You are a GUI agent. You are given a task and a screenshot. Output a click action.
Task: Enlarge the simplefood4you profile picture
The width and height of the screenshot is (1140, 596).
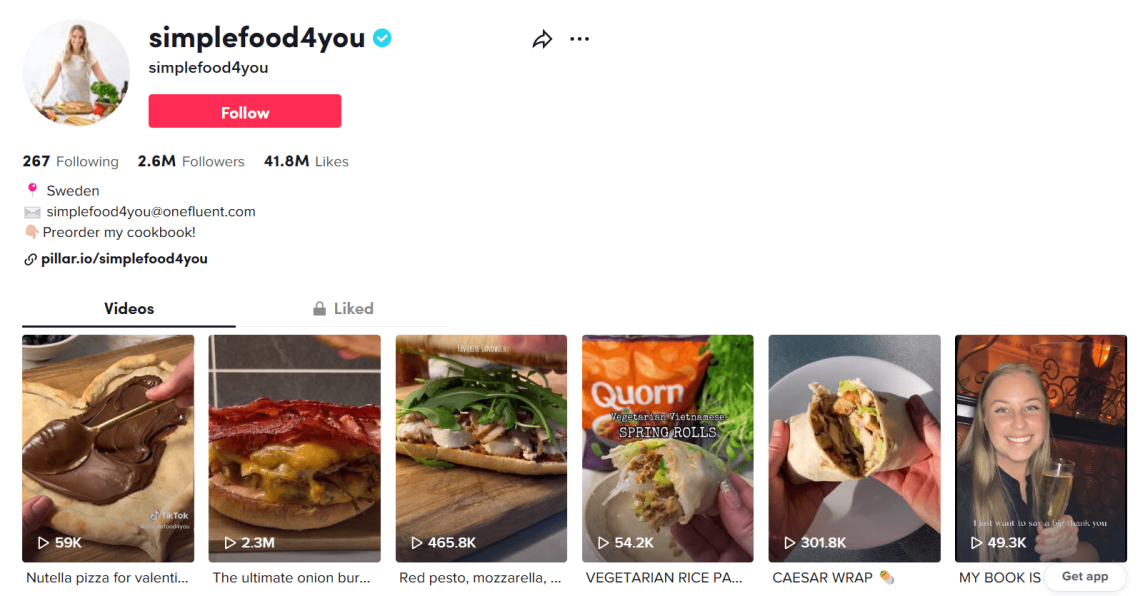pyautogui.click(x=76, y=73)
